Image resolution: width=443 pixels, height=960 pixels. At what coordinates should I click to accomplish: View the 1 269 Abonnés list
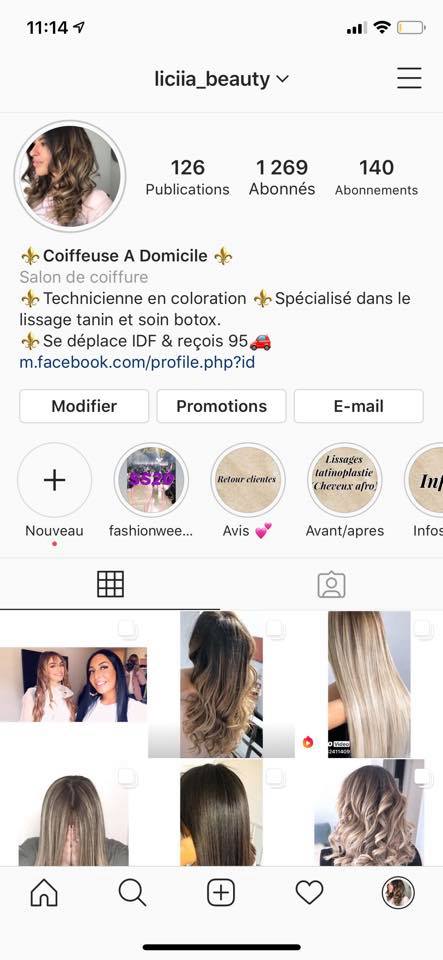pos(282,178)
